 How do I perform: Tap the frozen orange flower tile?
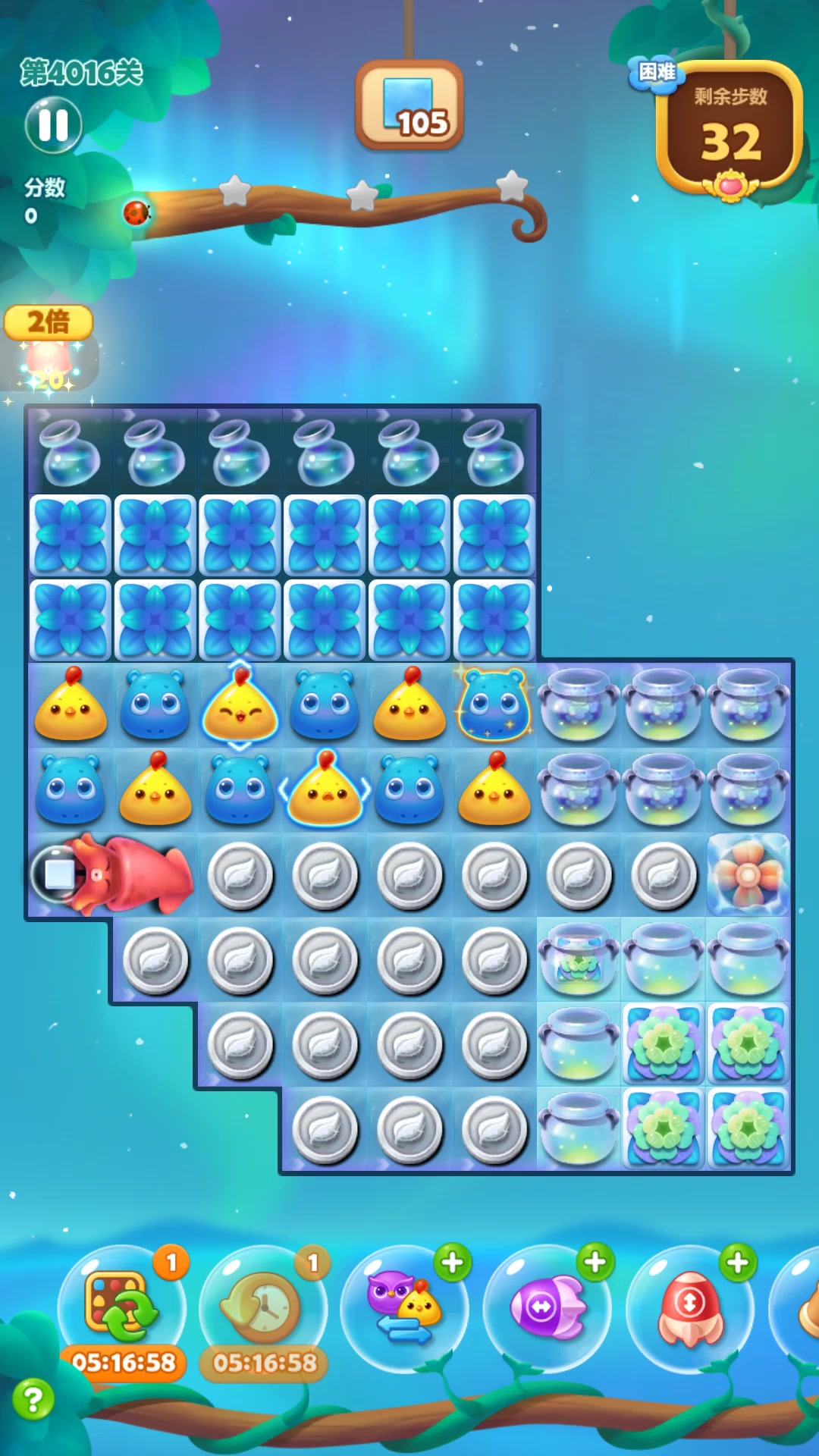(748, 874)
